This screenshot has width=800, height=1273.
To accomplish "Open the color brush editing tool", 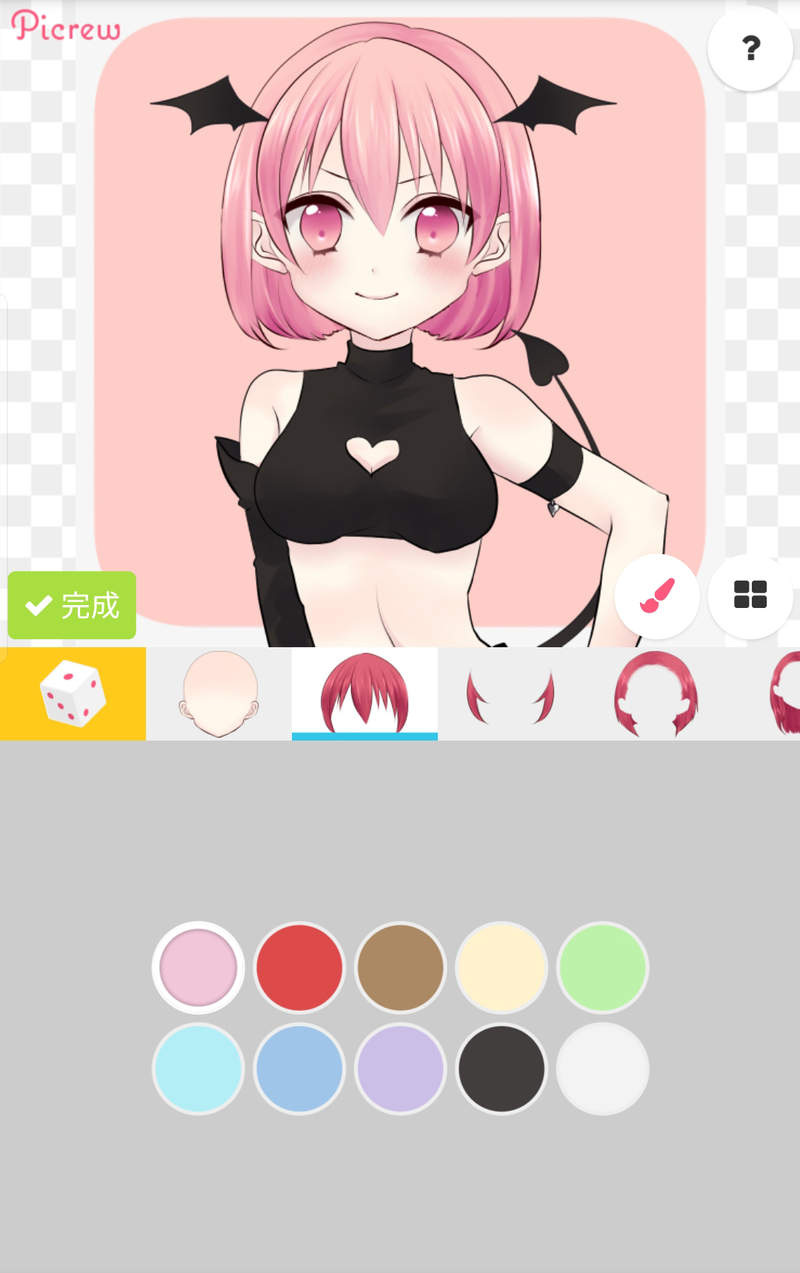I will coord(657,596).
